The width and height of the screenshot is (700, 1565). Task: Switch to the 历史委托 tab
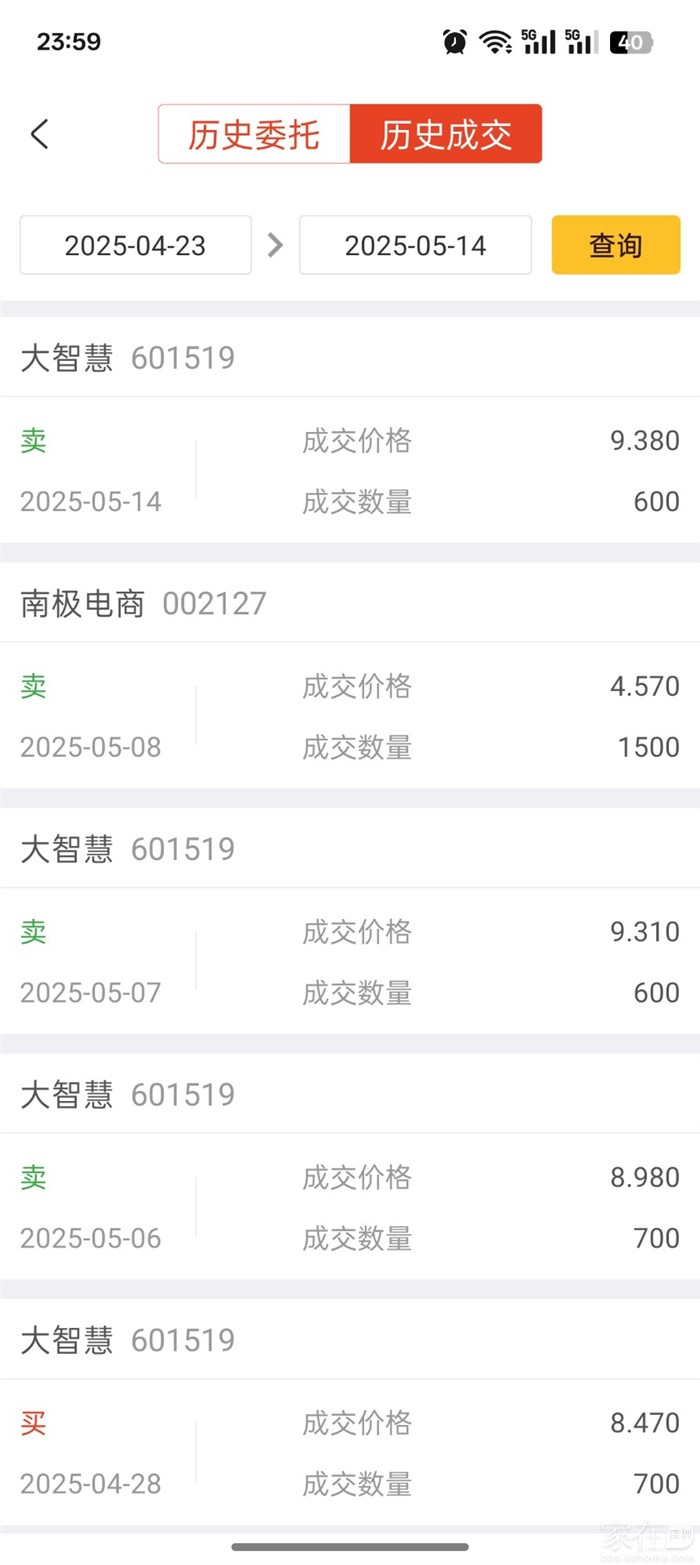pyautogui.click(x=254, y=134)
